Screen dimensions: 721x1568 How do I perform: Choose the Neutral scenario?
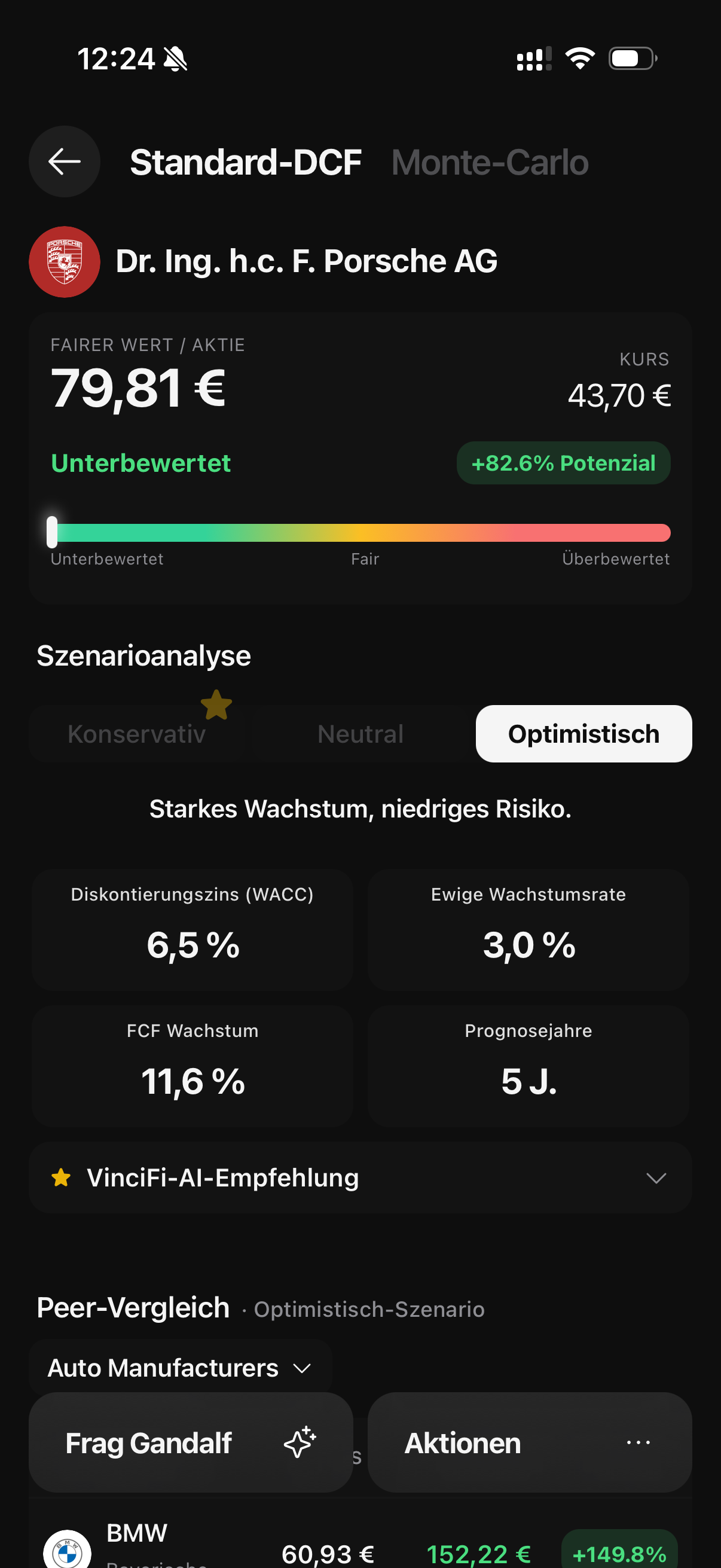[360, 734]
